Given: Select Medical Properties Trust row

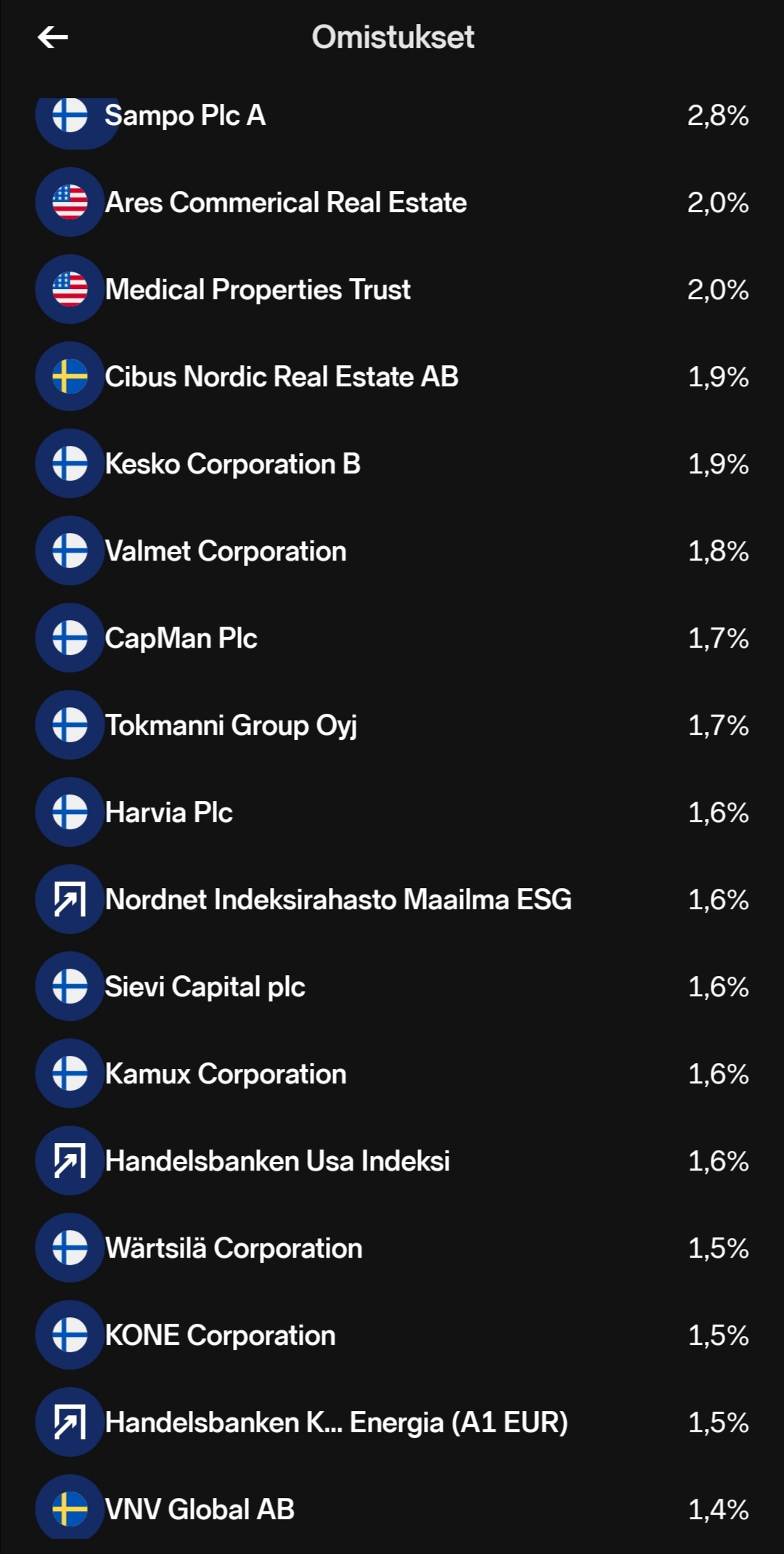Looking at the screenshot, I should [x=392, y=290].
